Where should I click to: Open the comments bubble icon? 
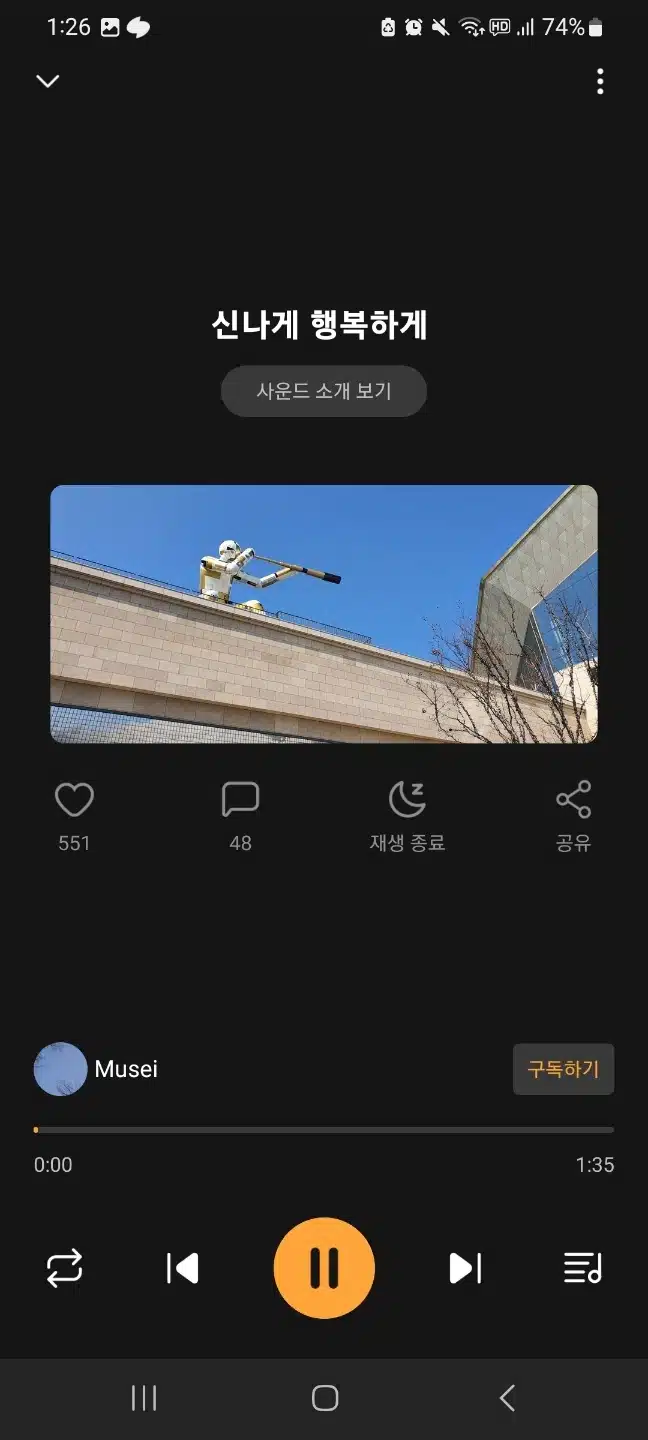click(240, 800)
